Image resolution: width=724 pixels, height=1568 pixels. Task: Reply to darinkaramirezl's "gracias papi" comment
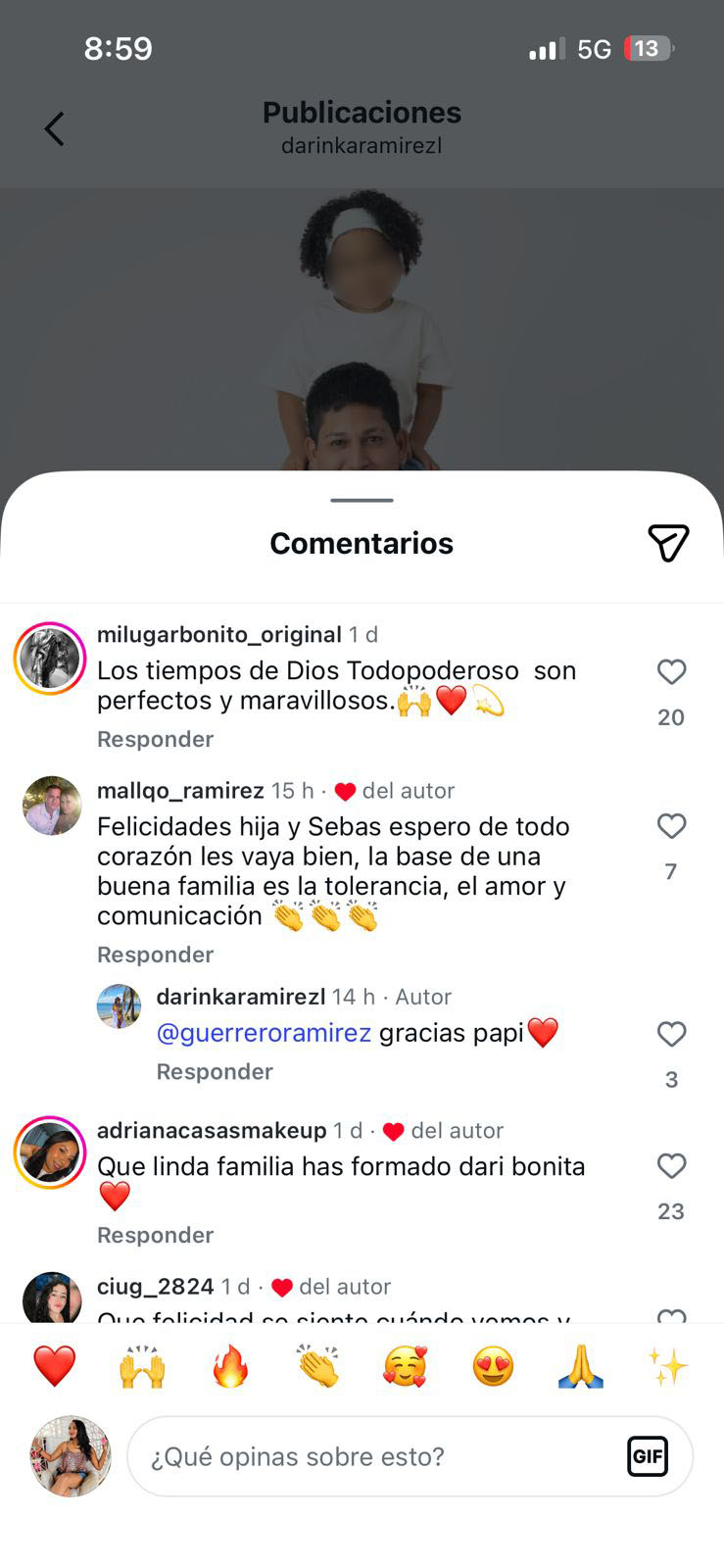(x=215, y=1071)
